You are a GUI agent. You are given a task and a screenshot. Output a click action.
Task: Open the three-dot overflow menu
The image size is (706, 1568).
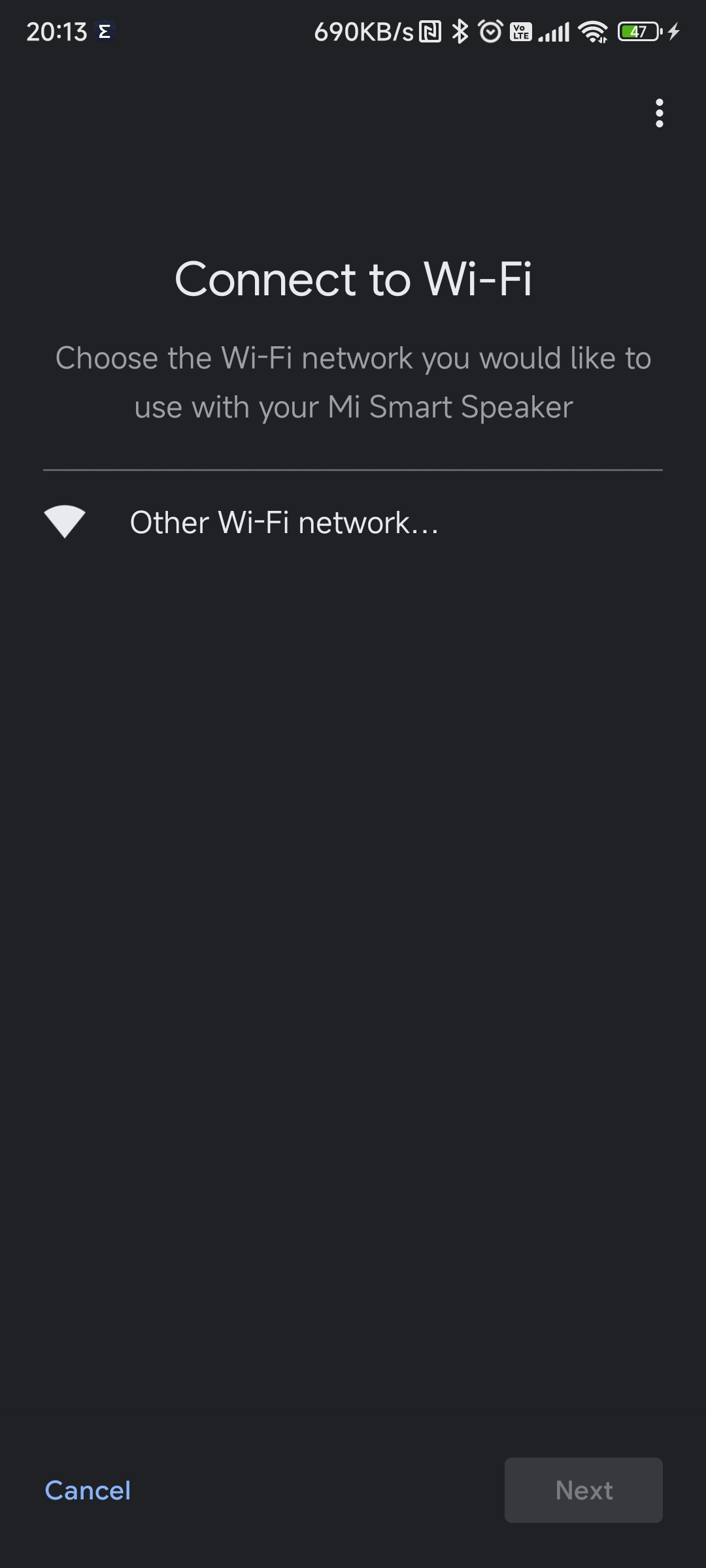click(659, 113)
